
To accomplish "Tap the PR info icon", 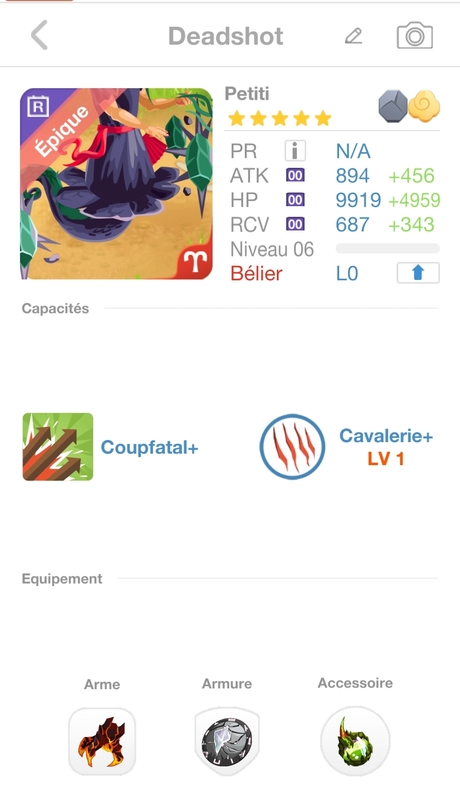I will [x=295, y=151].
